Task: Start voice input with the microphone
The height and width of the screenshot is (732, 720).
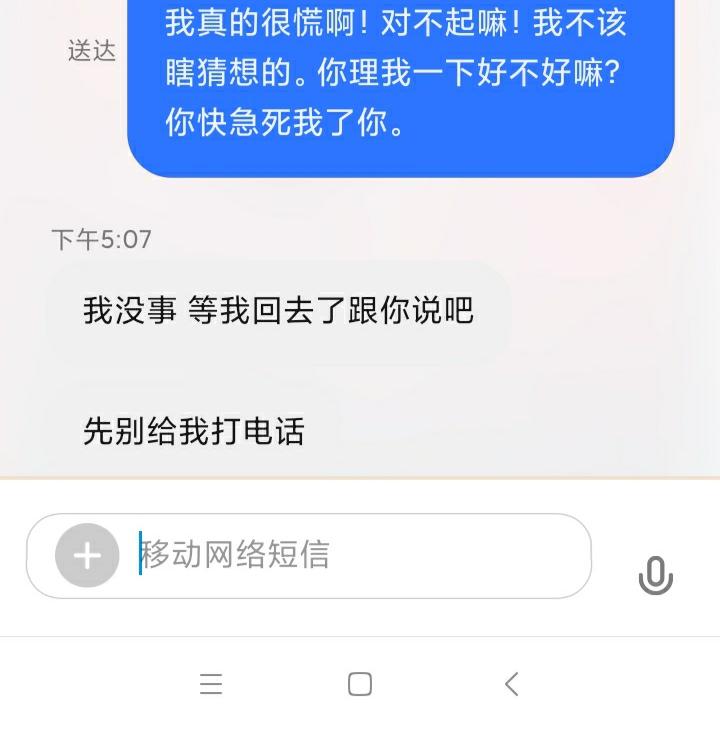Action: pyautogui.click(x=655, y=576)
